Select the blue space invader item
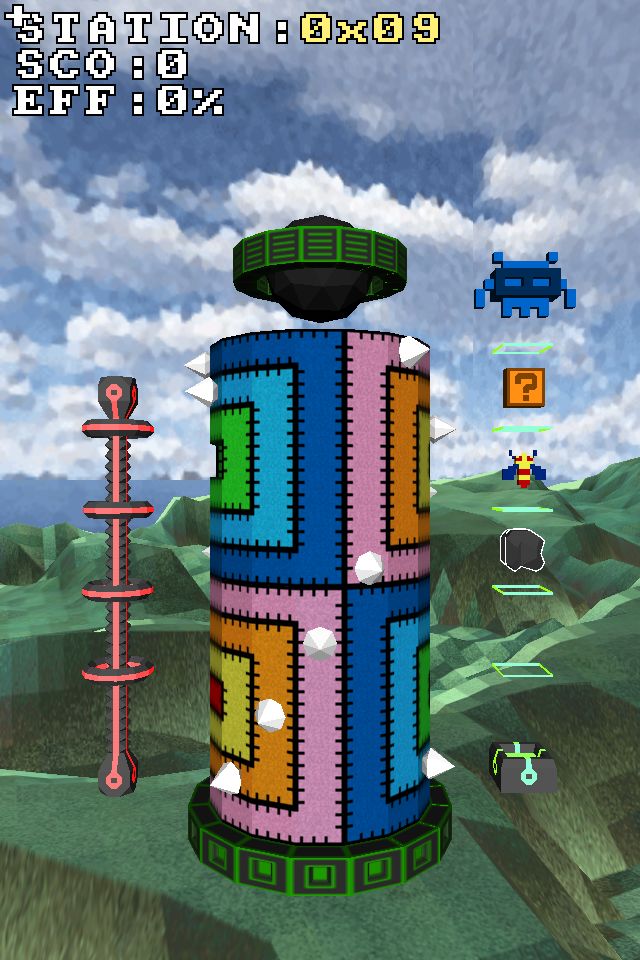The width and height of the screenshot is (640, 960). [525, 285]
